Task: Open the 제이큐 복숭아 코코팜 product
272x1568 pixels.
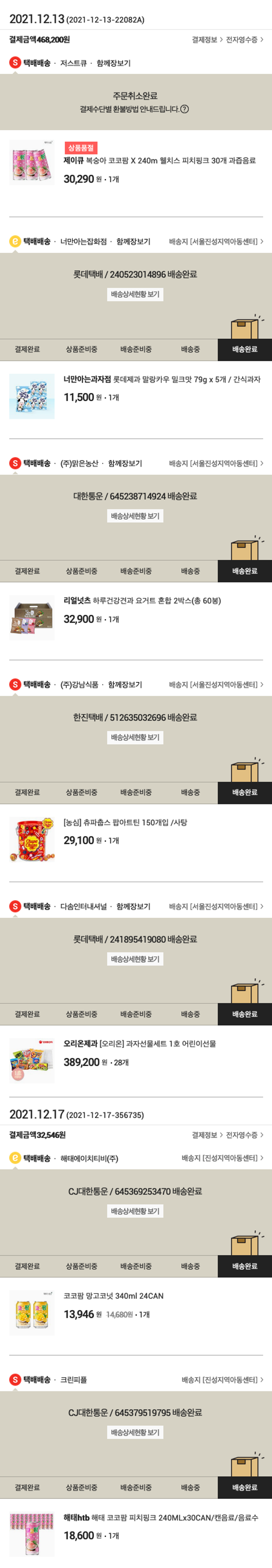Action: tap(160, 161)
